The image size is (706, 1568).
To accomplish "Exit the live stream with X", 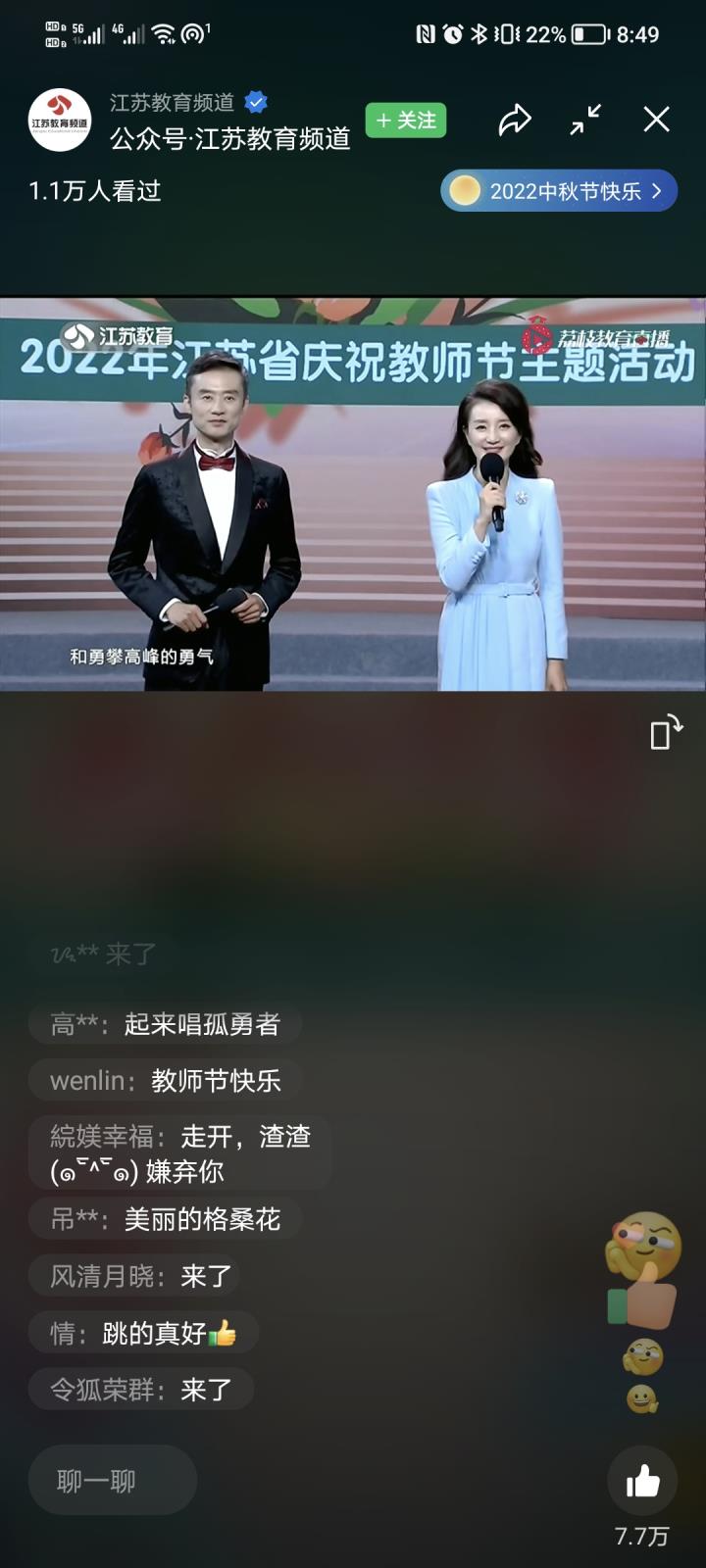I will tap(656, 119).
